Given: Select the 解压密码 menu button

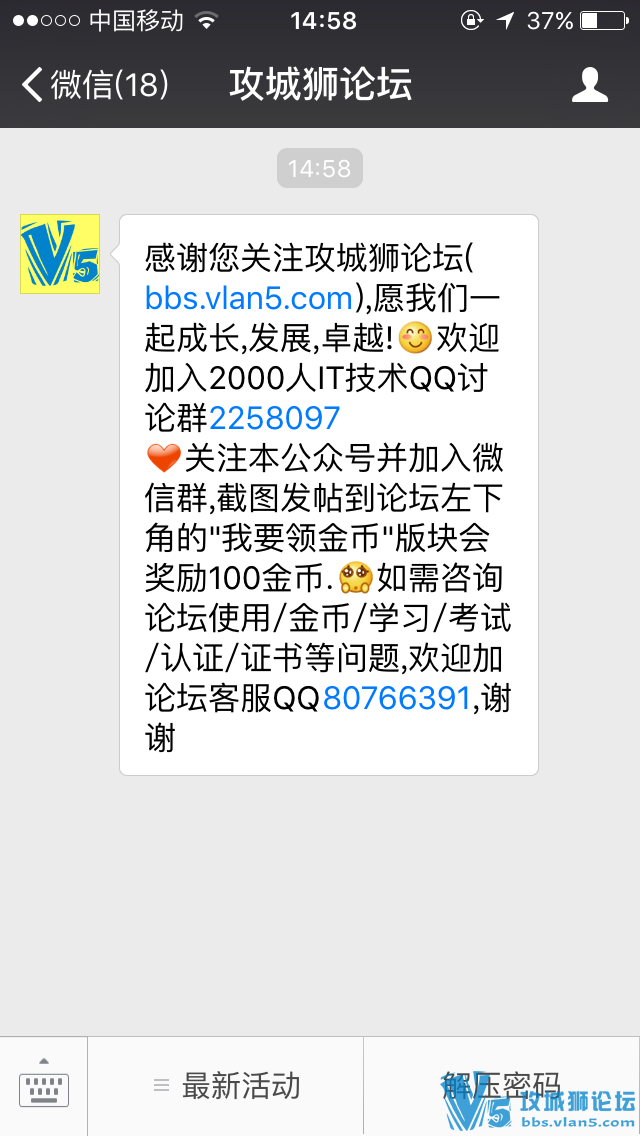Looking at the screenshot, I should (x=501, y=1086).
